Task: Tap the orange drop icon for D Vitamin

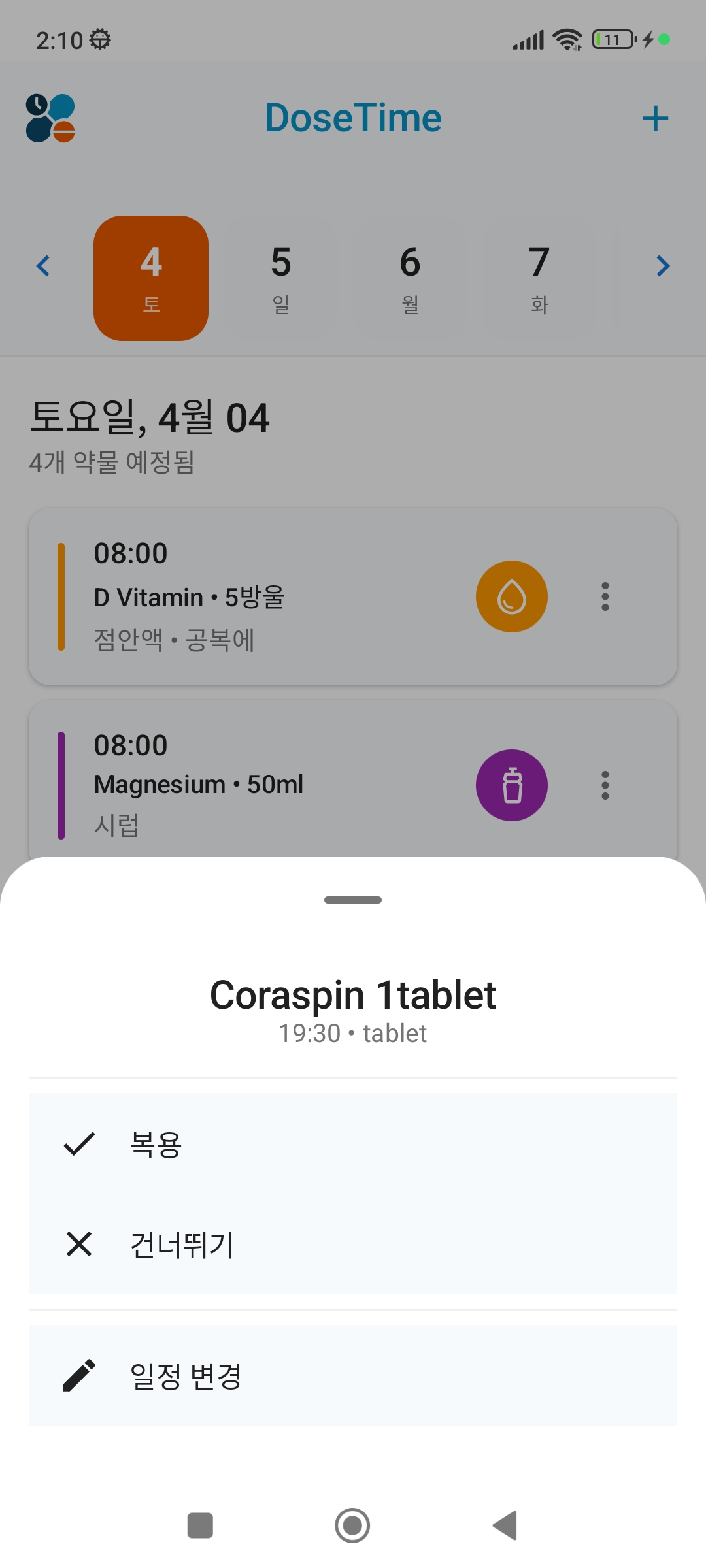Action: [x=512, y=596]
